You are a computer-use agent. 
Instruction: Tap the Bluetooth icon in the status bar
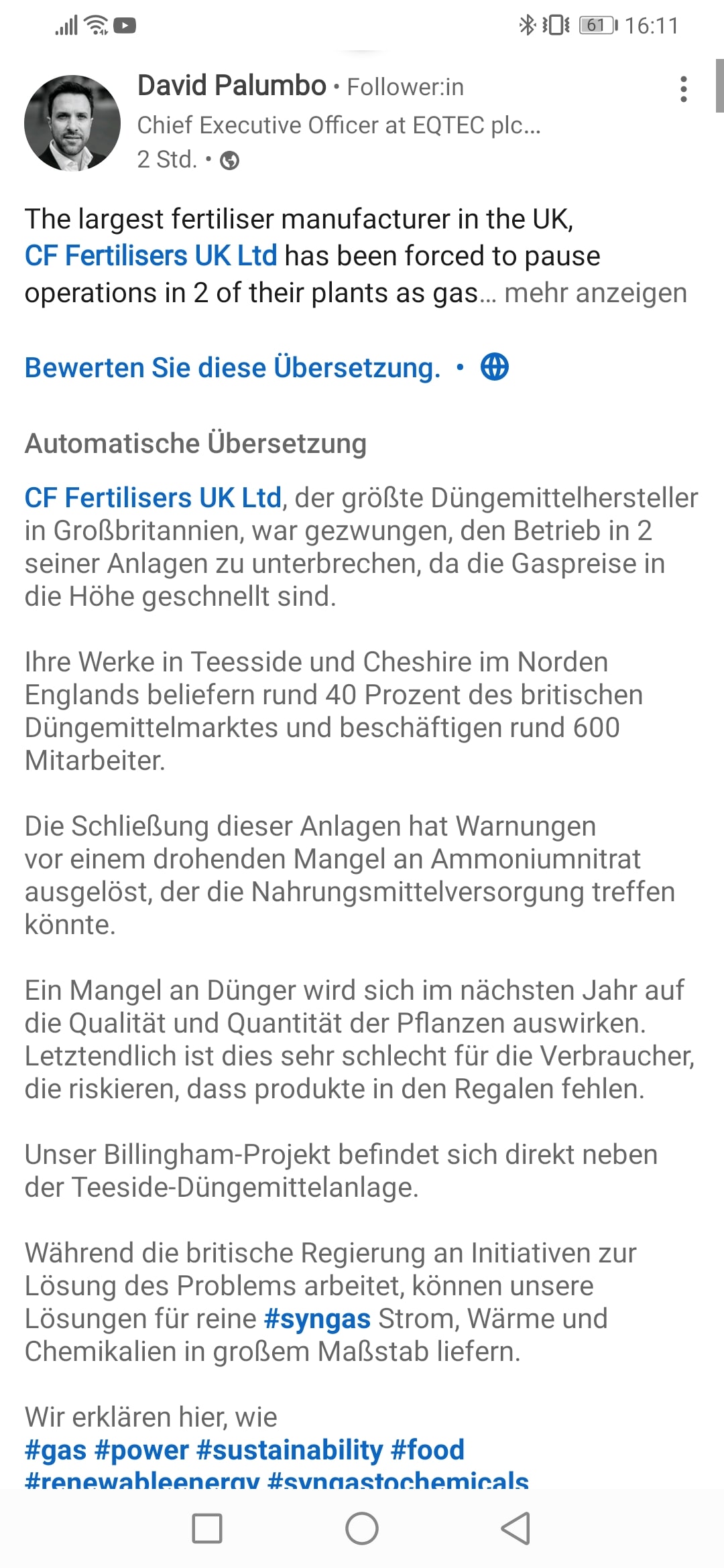(527, 24)
